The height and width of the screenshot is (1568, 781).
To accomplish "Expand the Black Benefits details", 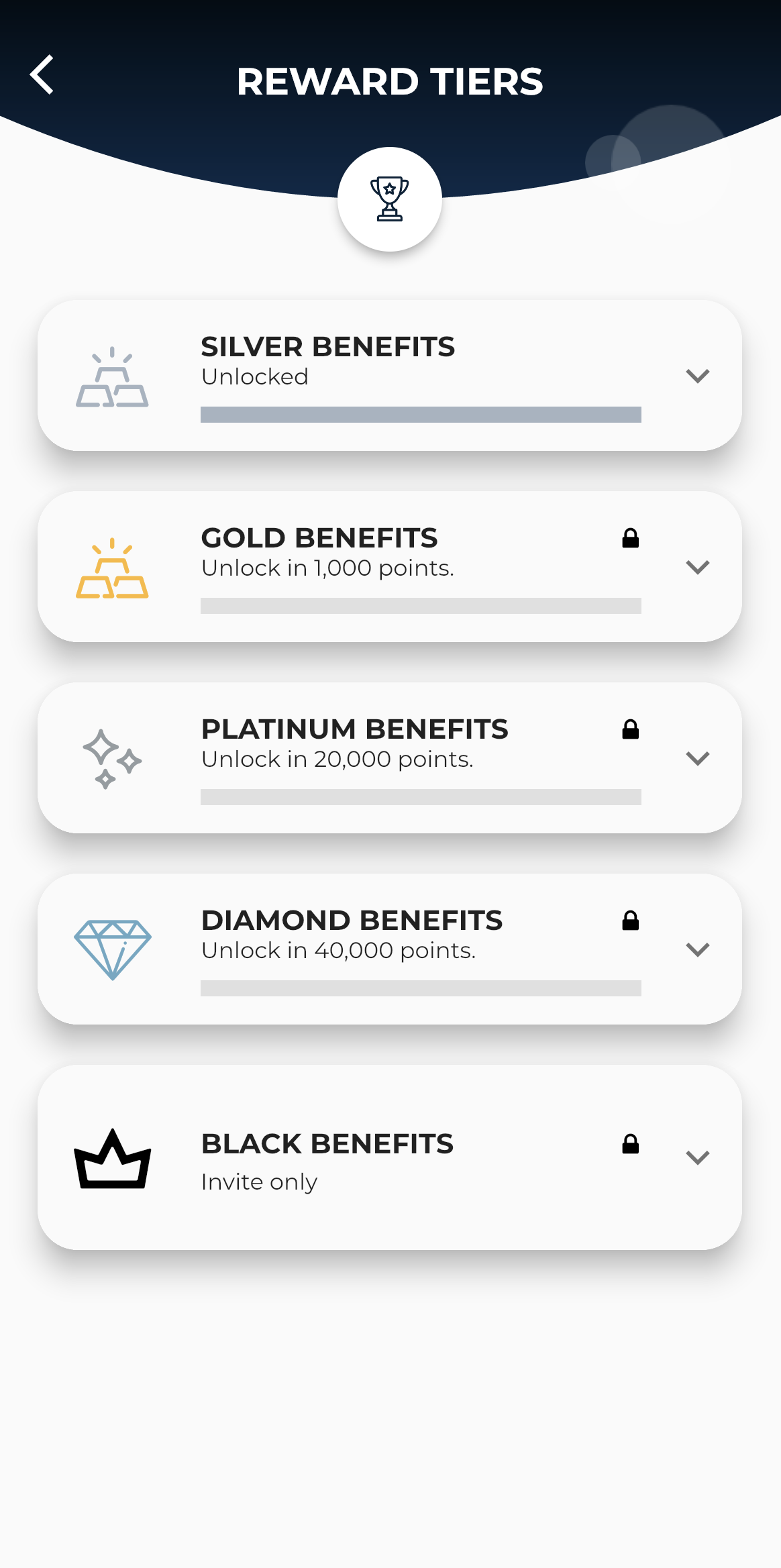I will coord(697,1157).
